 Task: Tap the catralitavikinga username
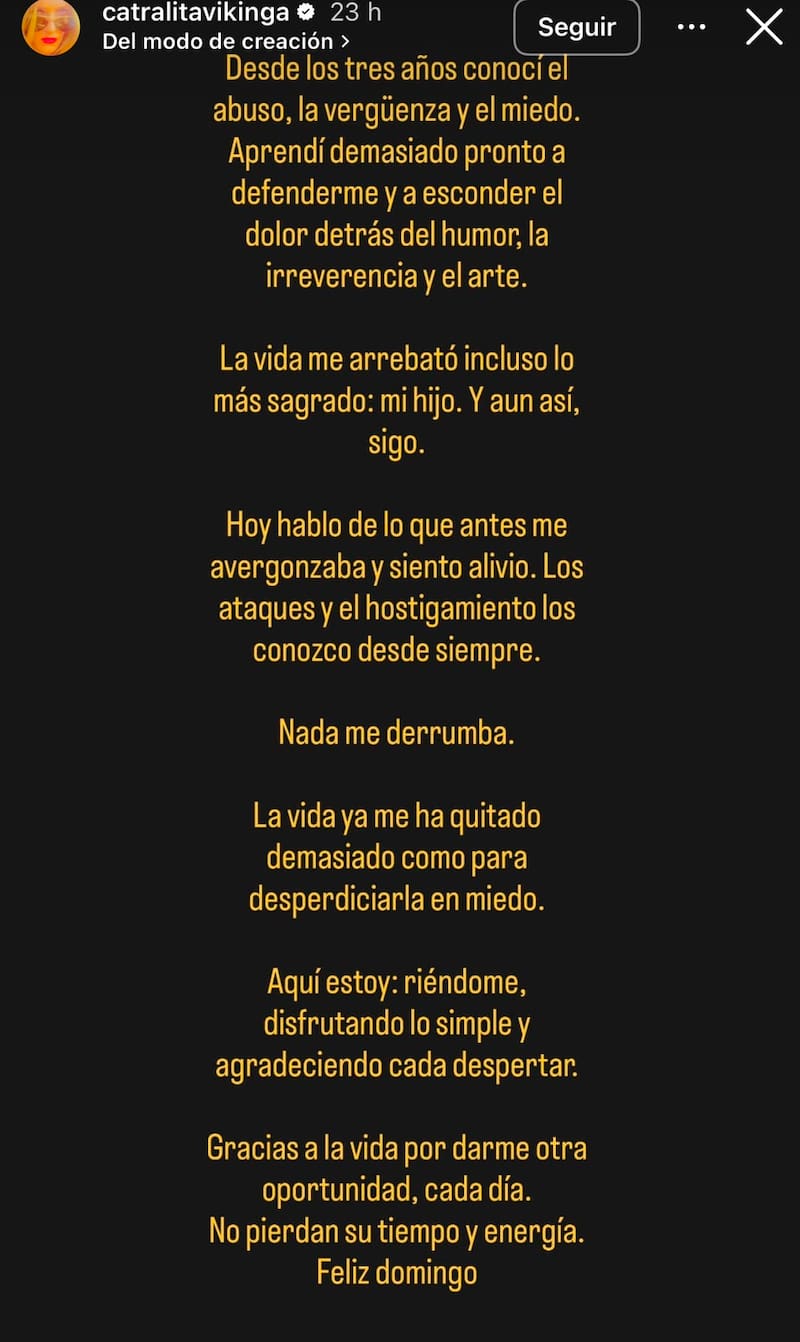(196, 12)
